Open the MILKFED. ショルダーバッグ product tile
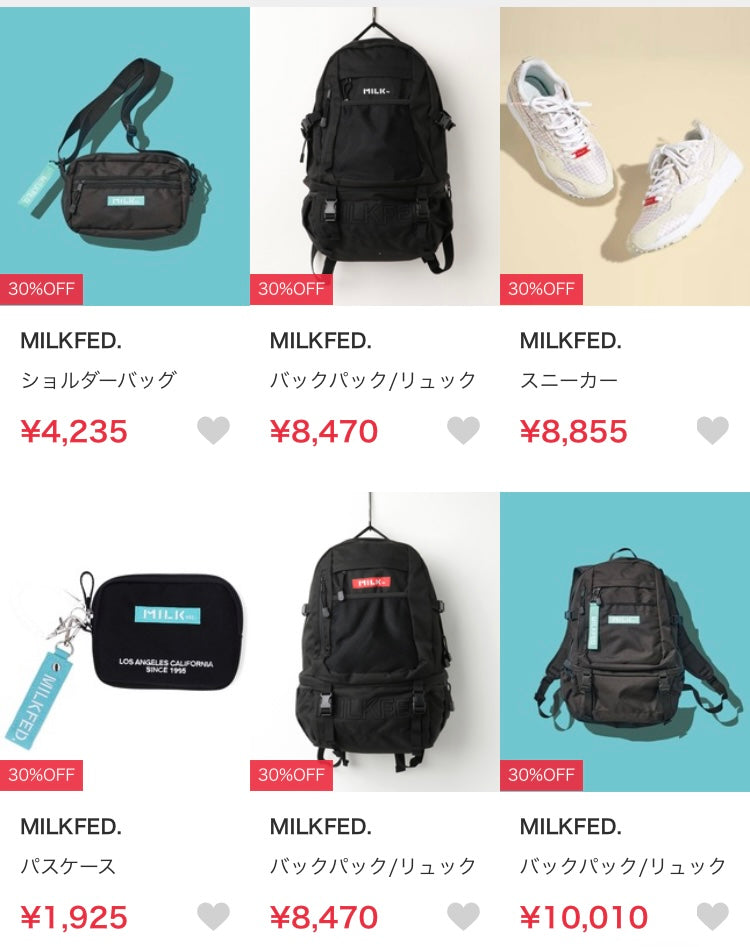 [x=124, y=157]
